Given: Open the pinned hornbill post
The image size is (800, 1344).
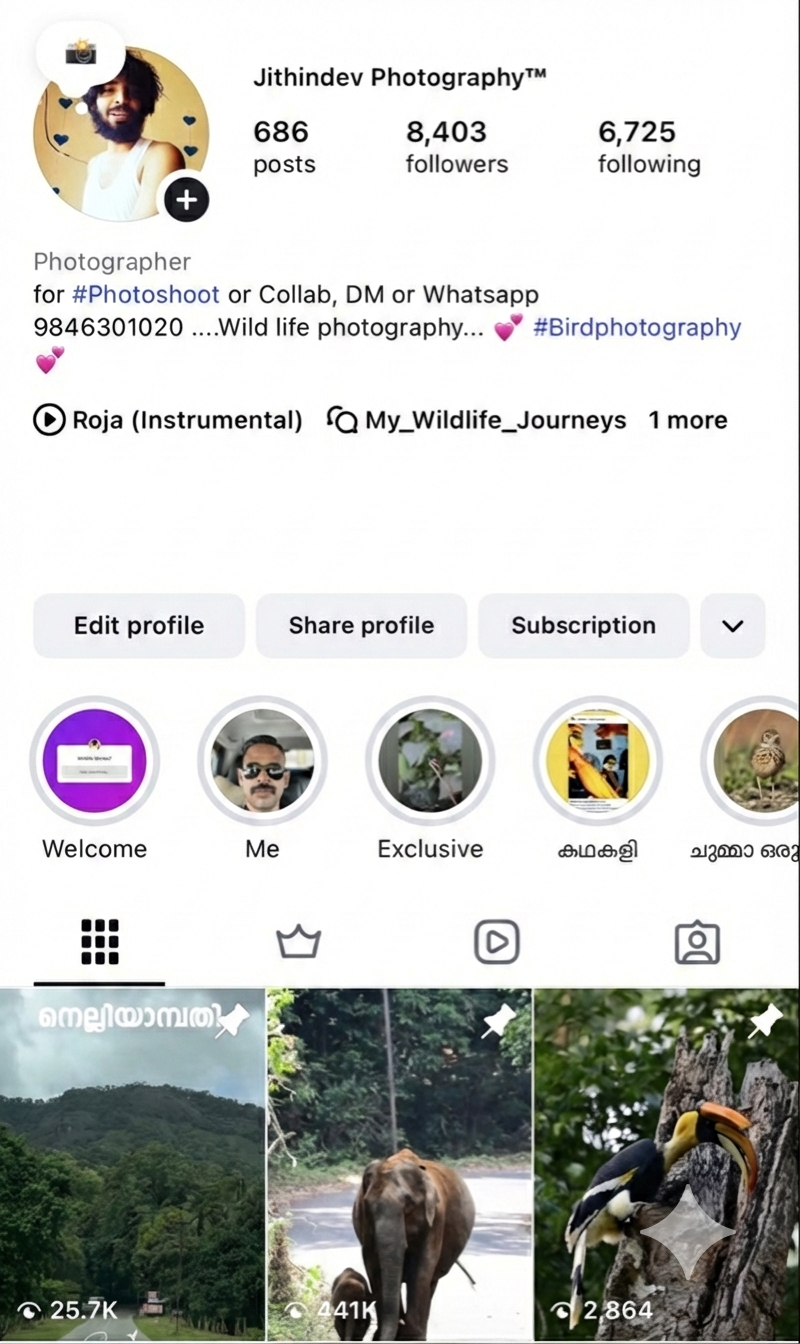Looking at the screenshot, I should click(x=667, y=1165).
